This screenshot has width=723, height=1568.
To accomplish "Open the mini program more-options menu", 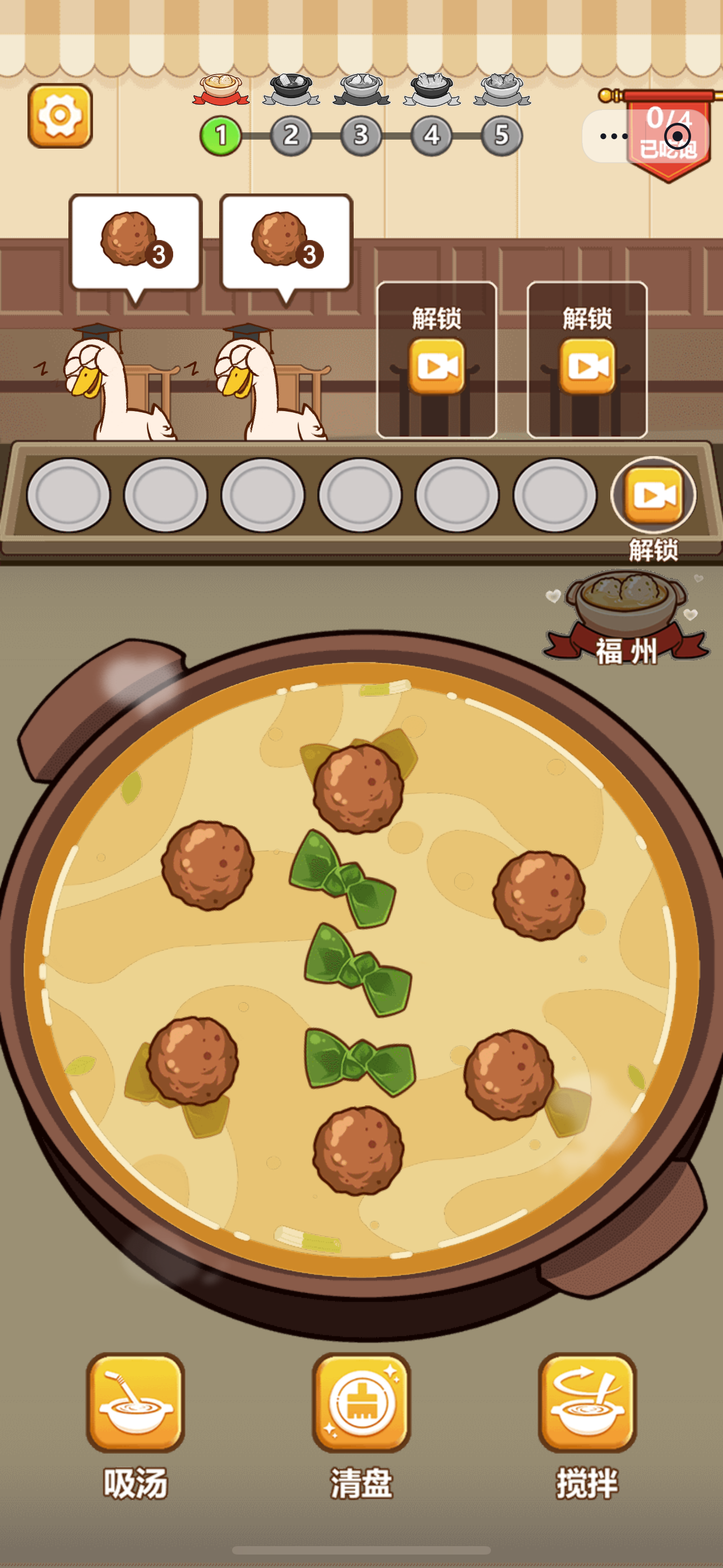I will pyautogui.click(x=614, y=136).
